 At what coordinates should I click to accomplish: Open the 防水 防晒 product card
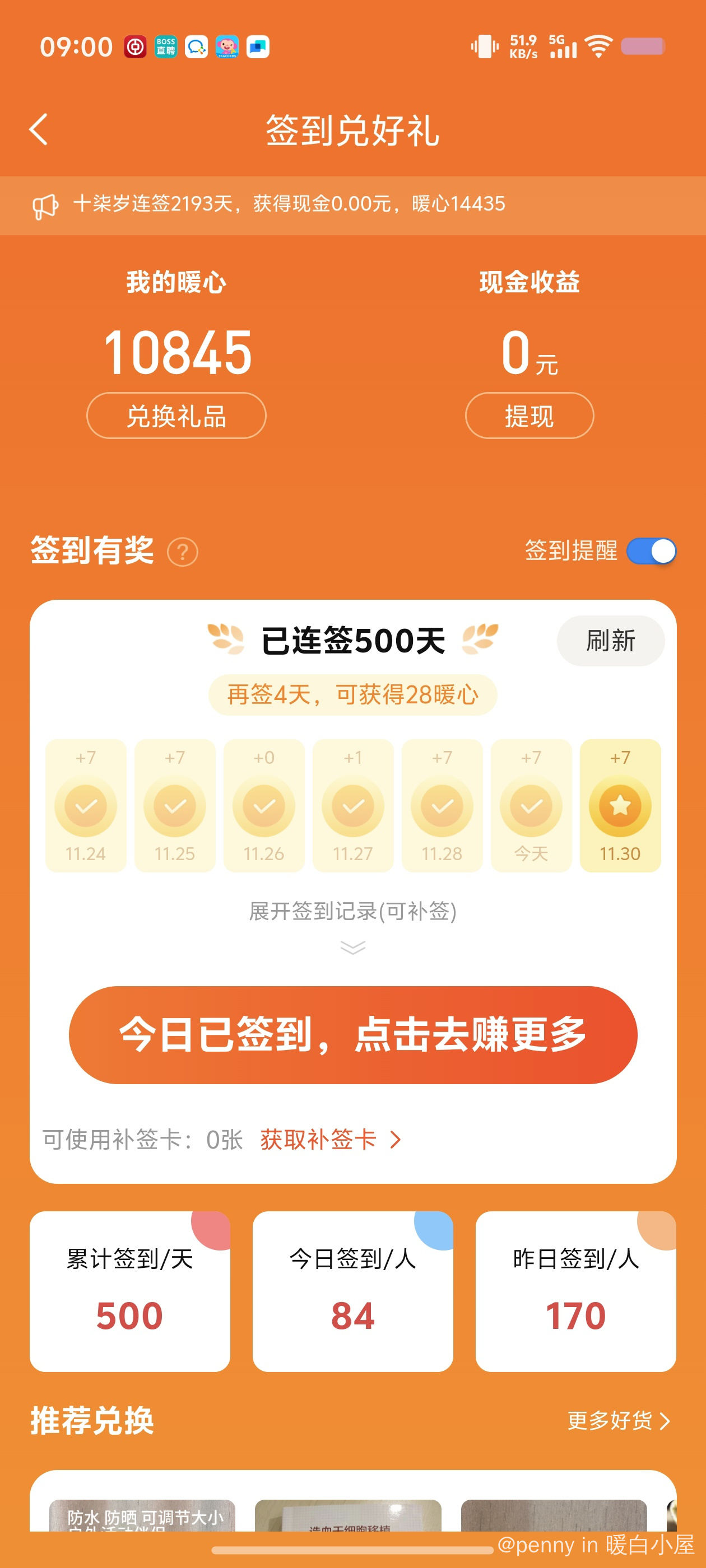[x=142, y=1516]
